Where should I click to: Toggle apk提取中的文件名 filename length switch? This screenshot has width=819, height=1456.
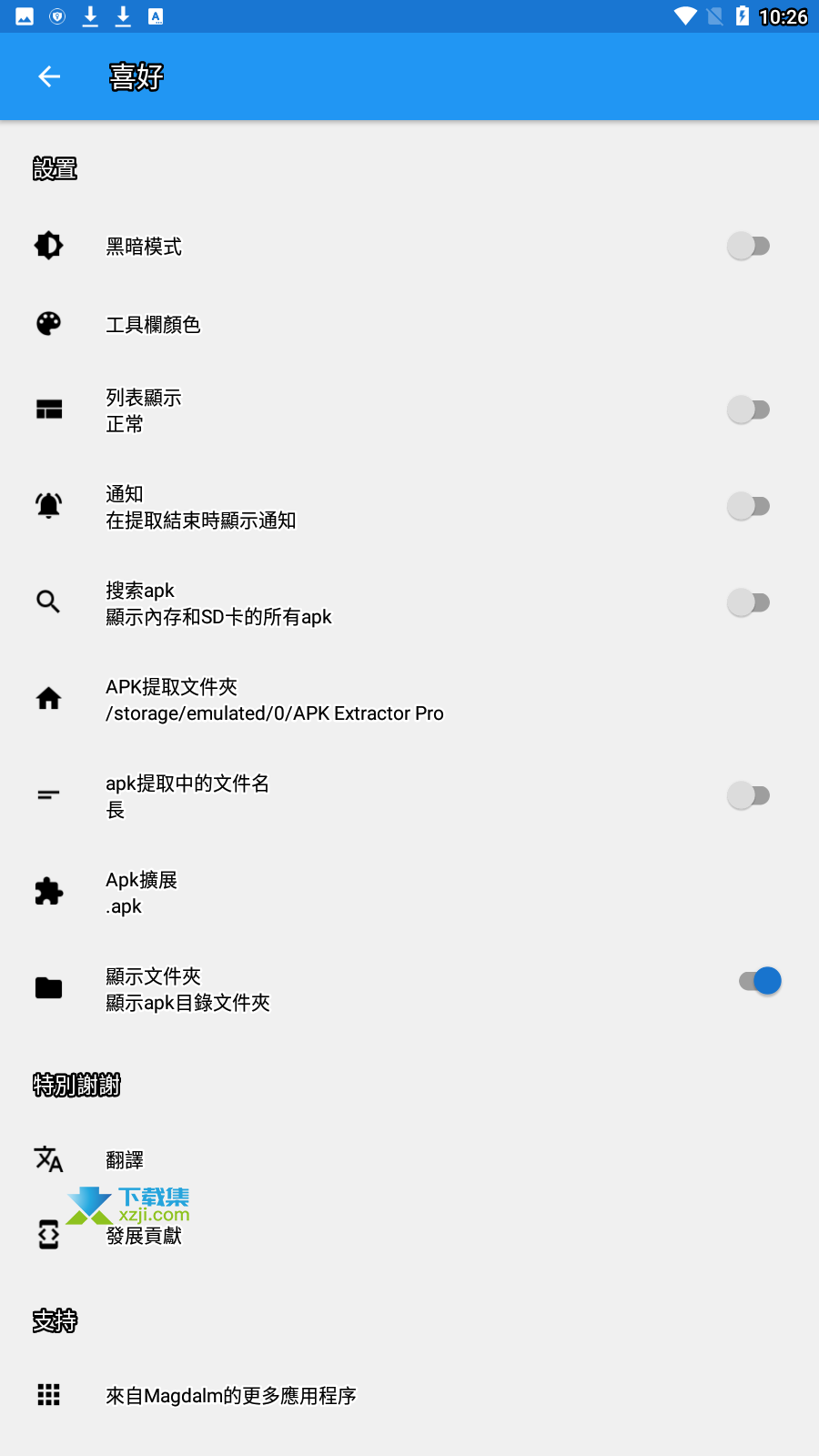[749, 795]
